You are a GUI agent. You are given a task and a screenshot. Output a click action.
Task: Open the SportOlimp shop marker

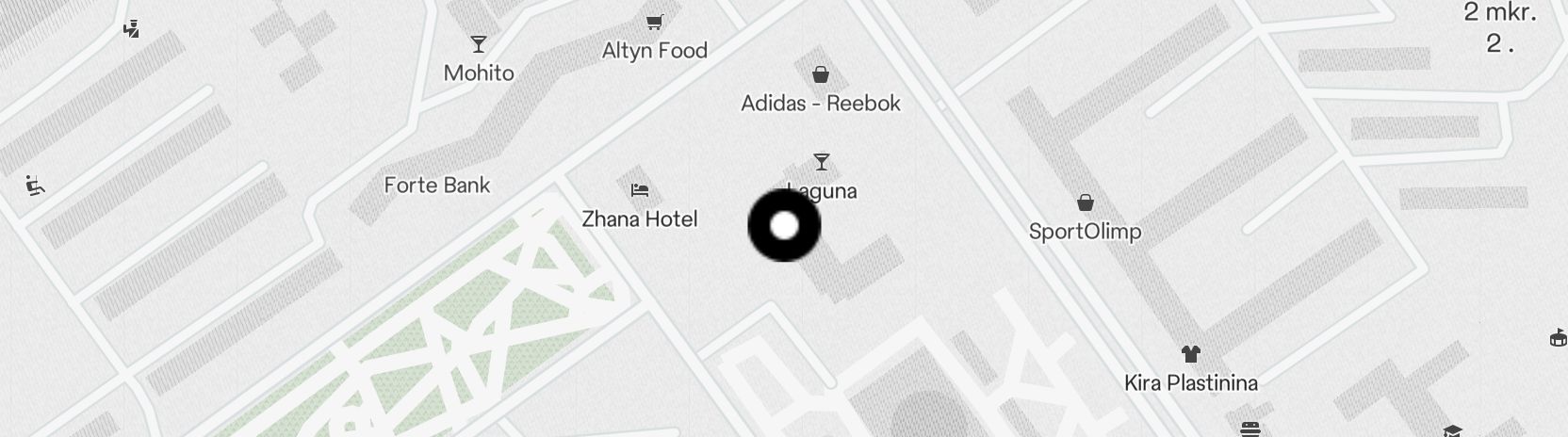[x=1086, y=202]
